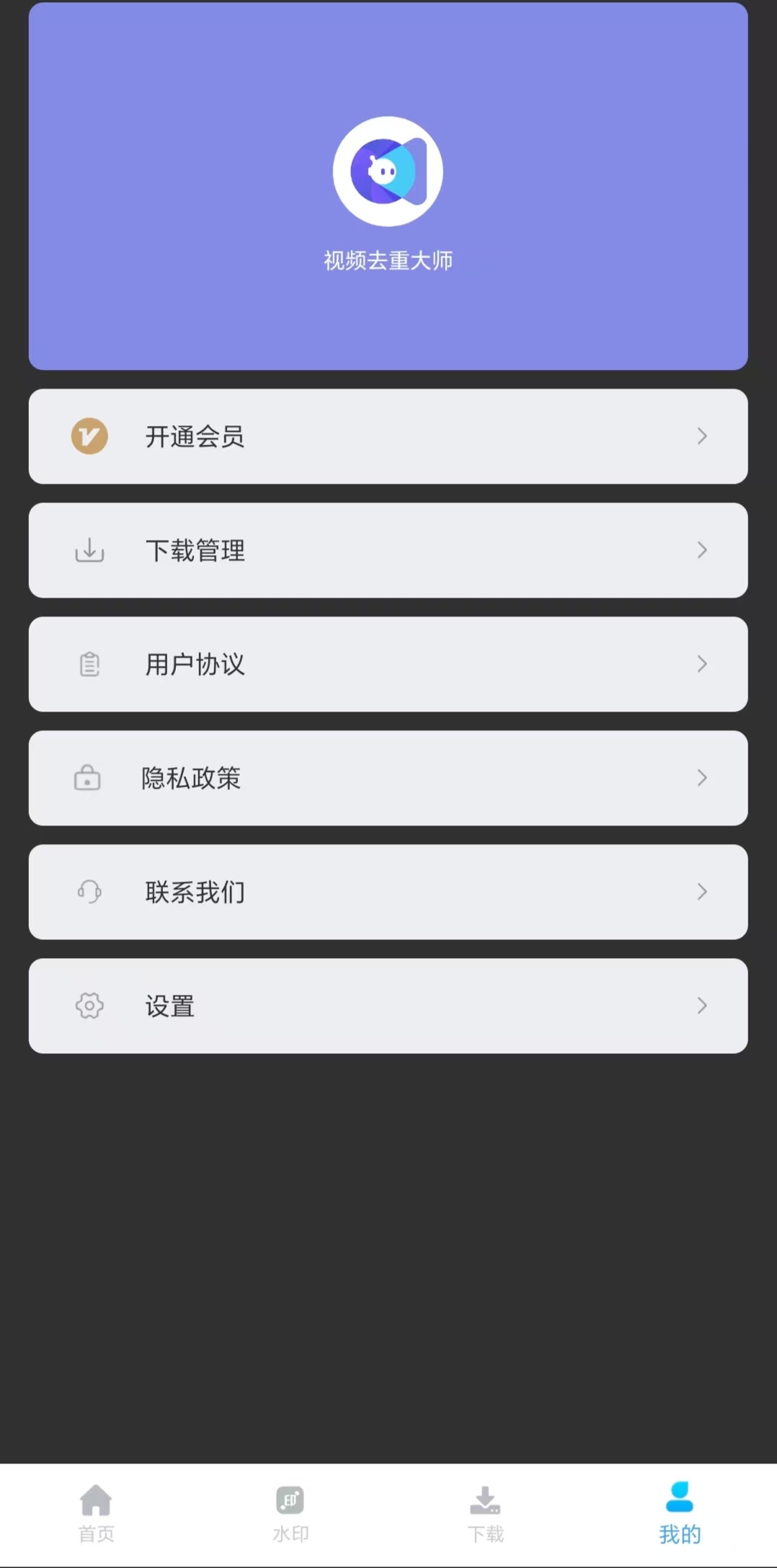Open 设置 settings
Viewport: 777px width, 1568px height.
388,1006
